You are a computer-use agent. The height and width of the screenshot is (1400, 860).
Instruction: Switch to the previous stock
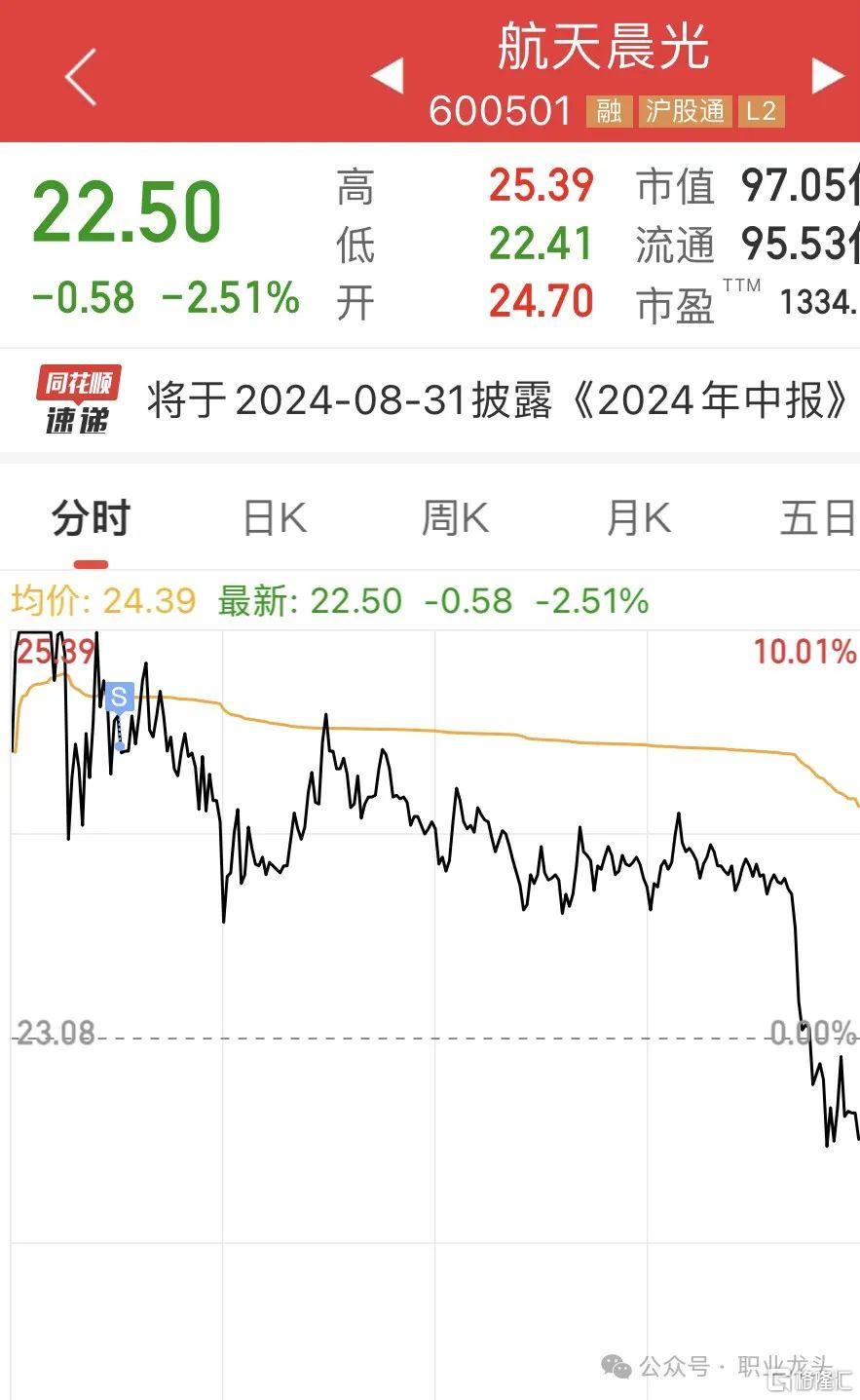(388, 76)
